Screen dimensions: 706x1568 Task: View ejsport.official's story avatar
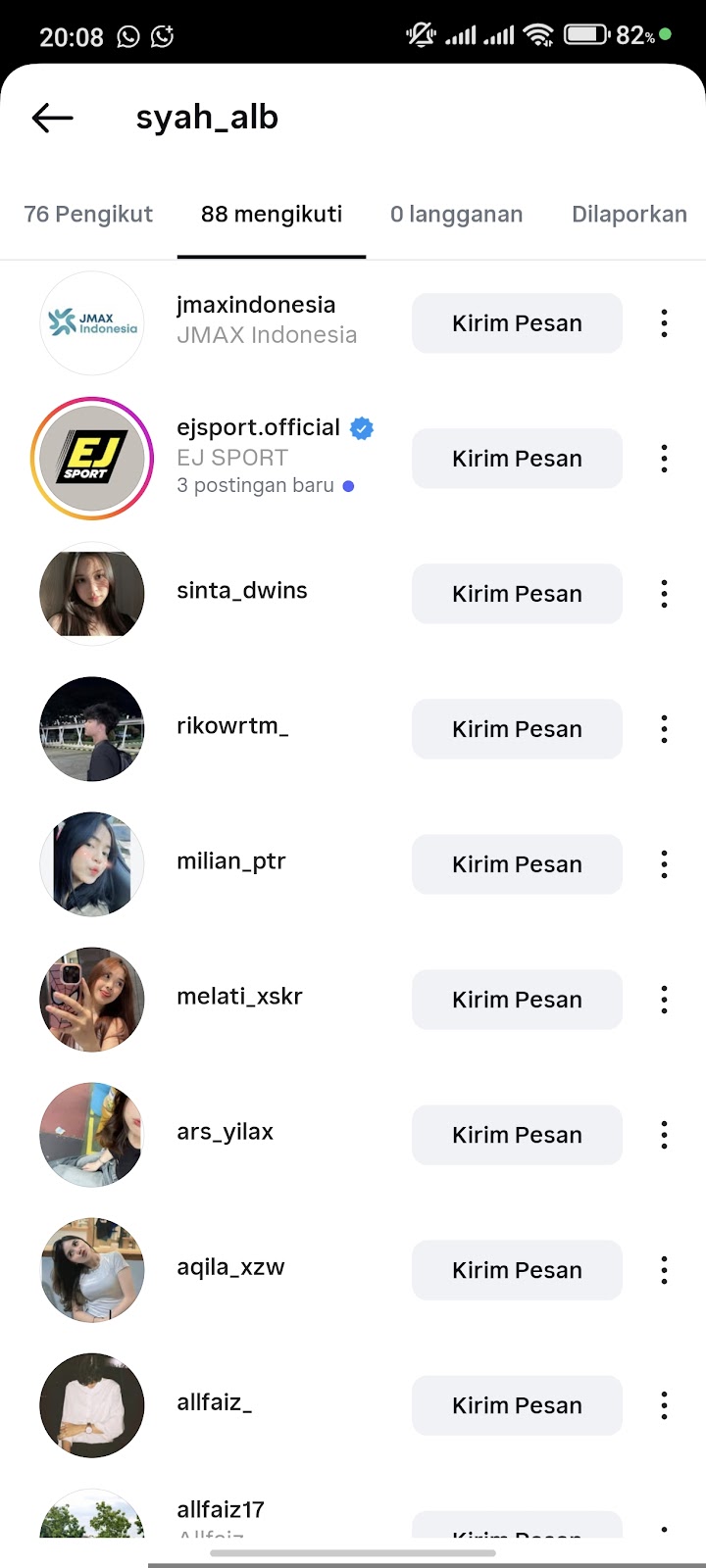tap(92, 459)
